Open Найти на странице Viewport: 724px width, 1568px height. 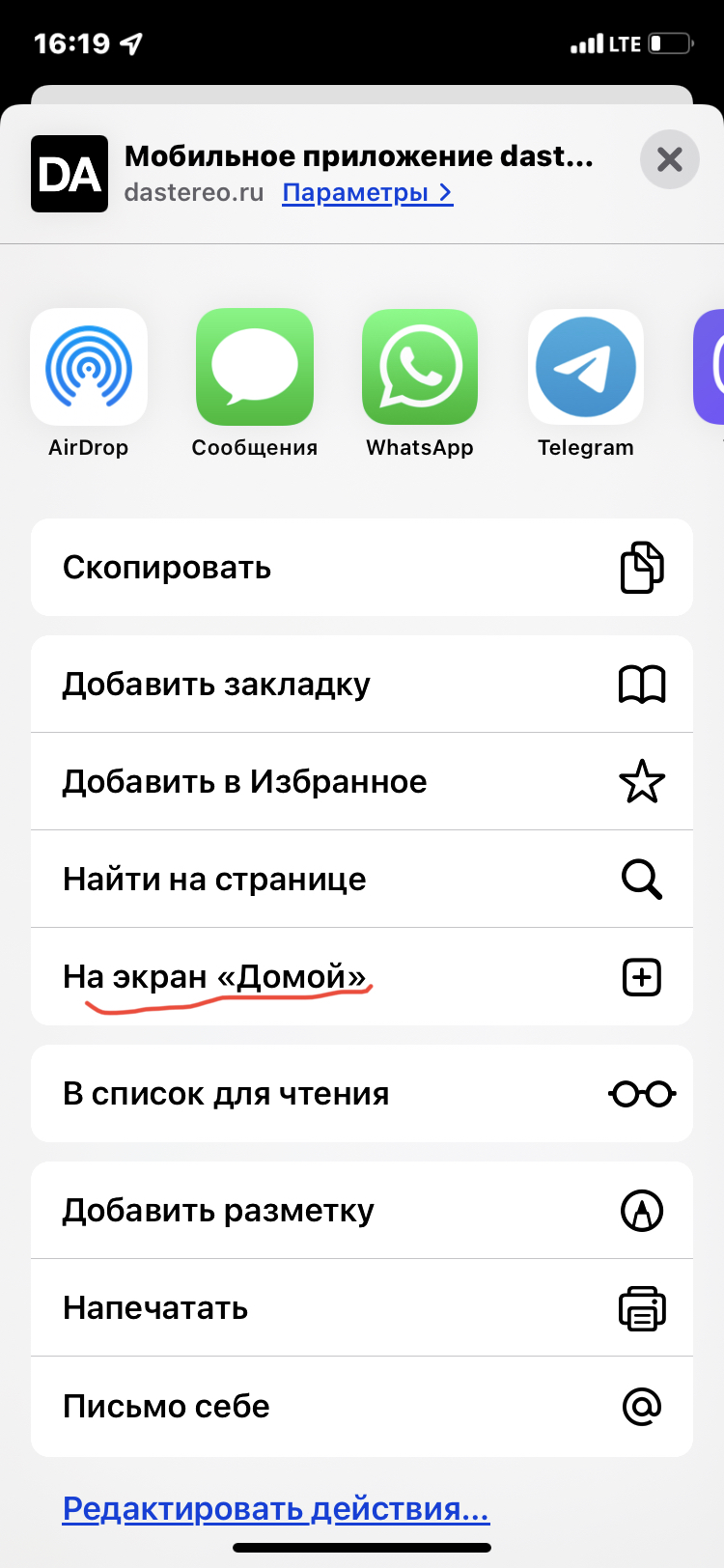[362, 879]
